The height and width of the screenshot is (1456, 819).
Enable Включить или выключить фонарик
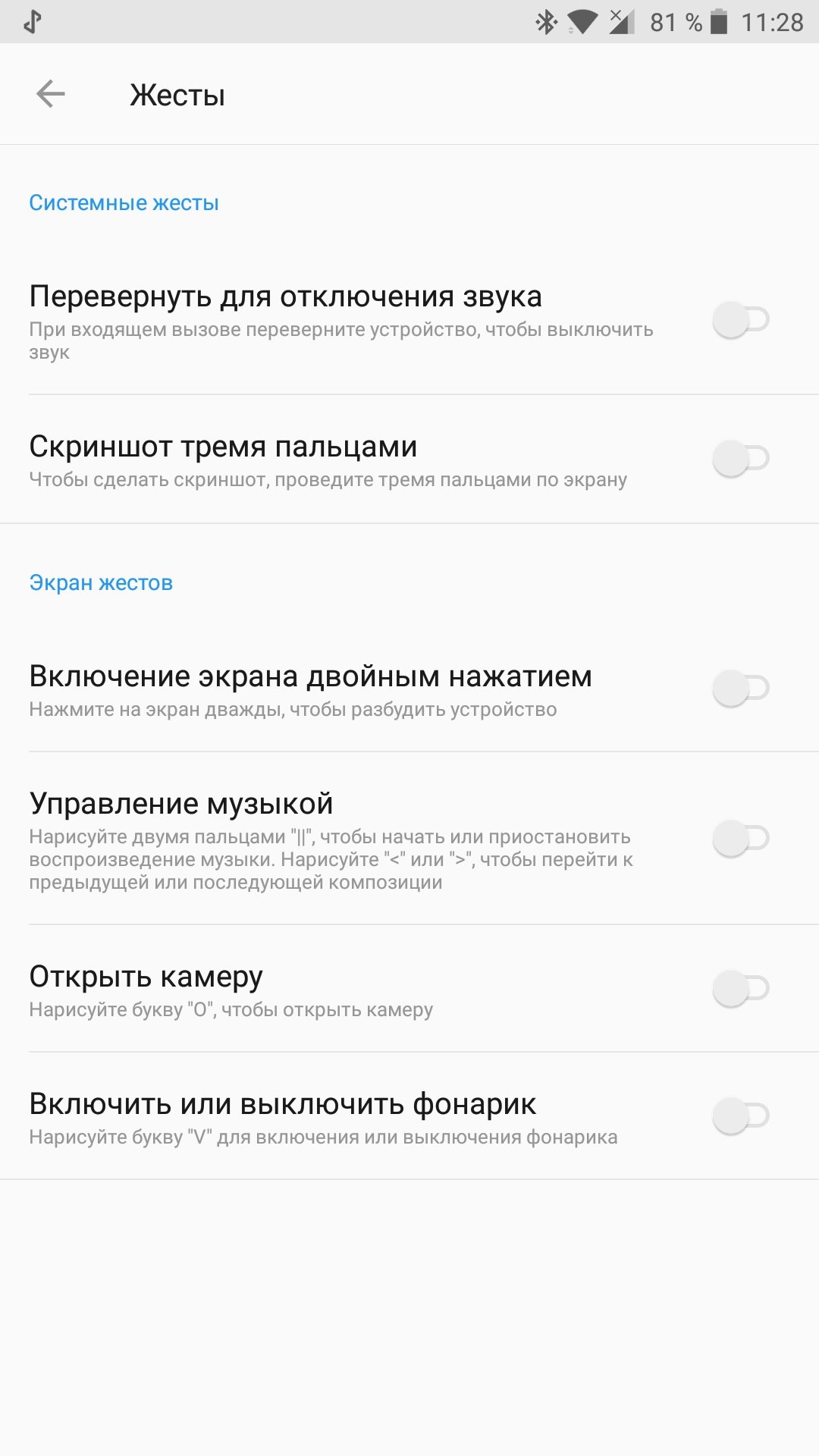point(741,1116)
